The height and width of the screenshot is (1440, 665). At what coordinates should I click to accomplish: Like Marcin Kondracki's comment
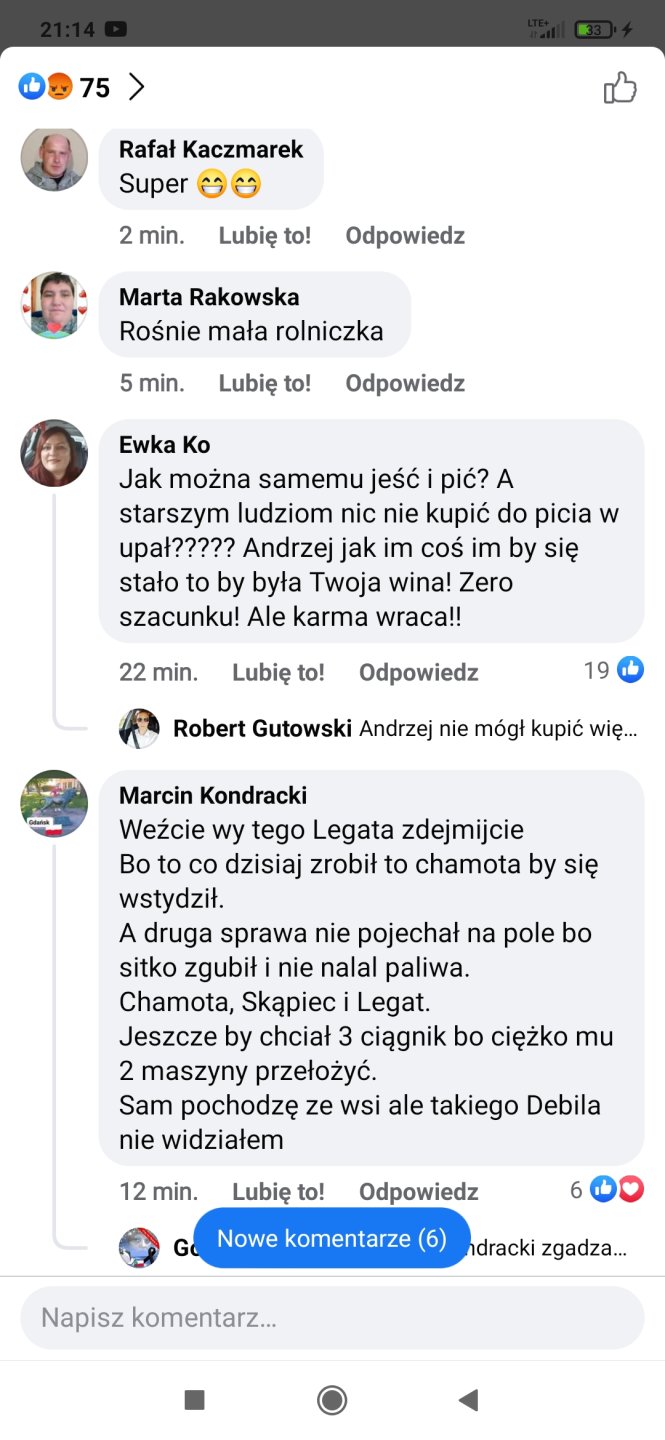278,1192
